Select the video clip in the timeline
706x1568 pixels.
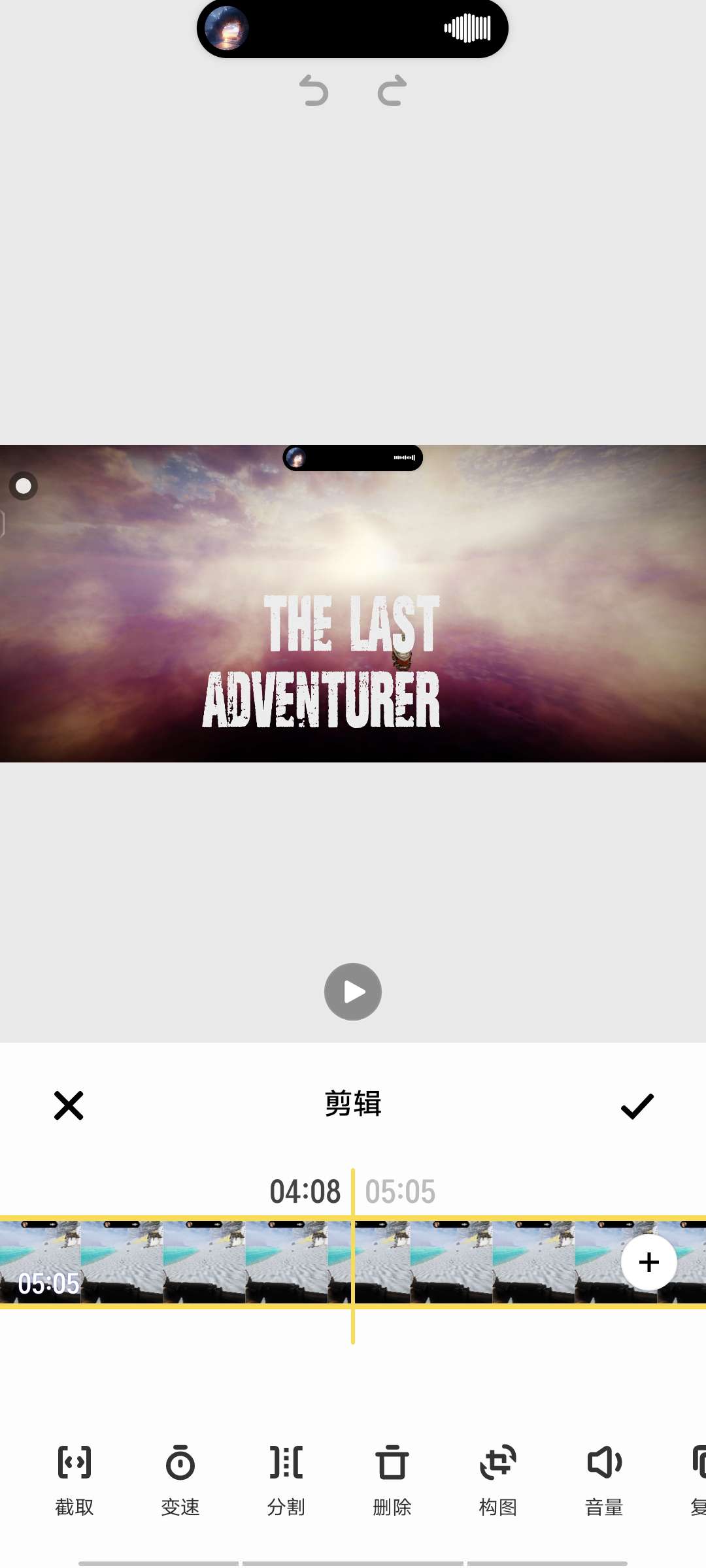click(196, 1262)
